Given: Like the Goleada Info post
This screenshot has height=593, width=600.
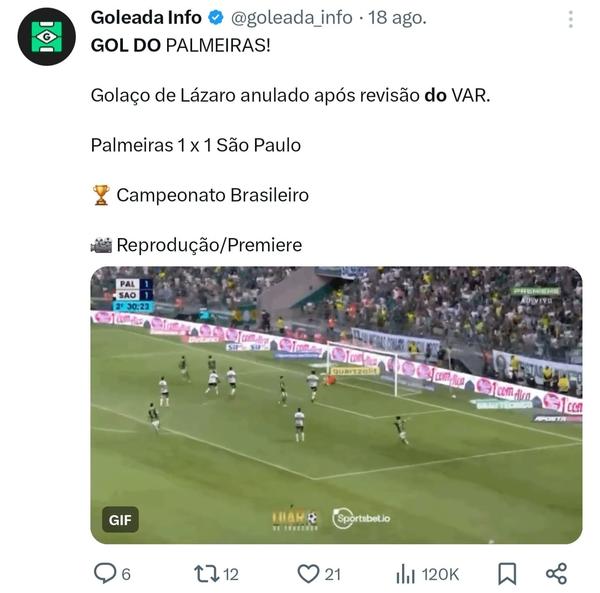Looking at the screenshot, I should 309,573.
